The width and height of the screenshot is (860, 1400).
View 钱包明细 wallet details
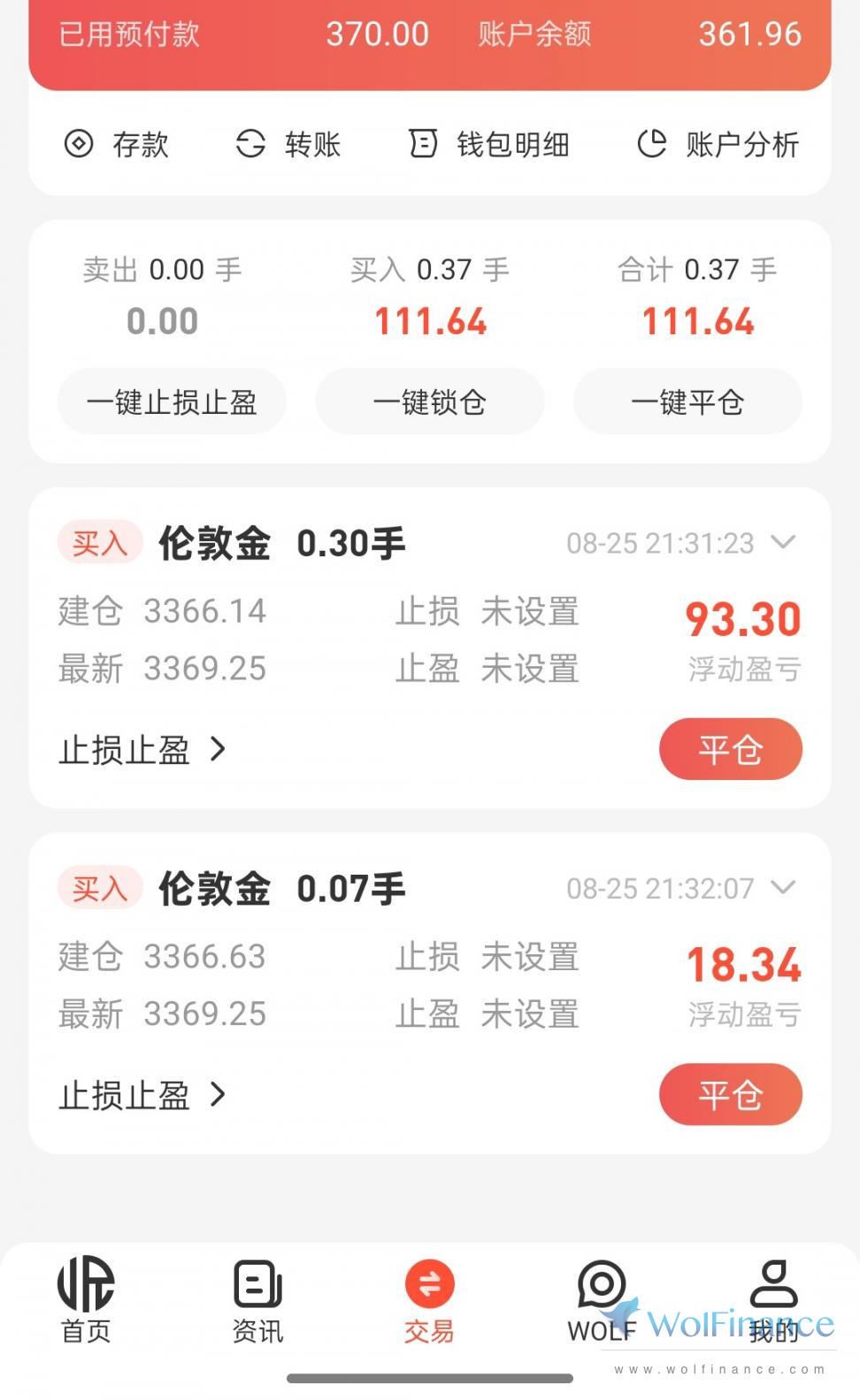coord(489,144)
